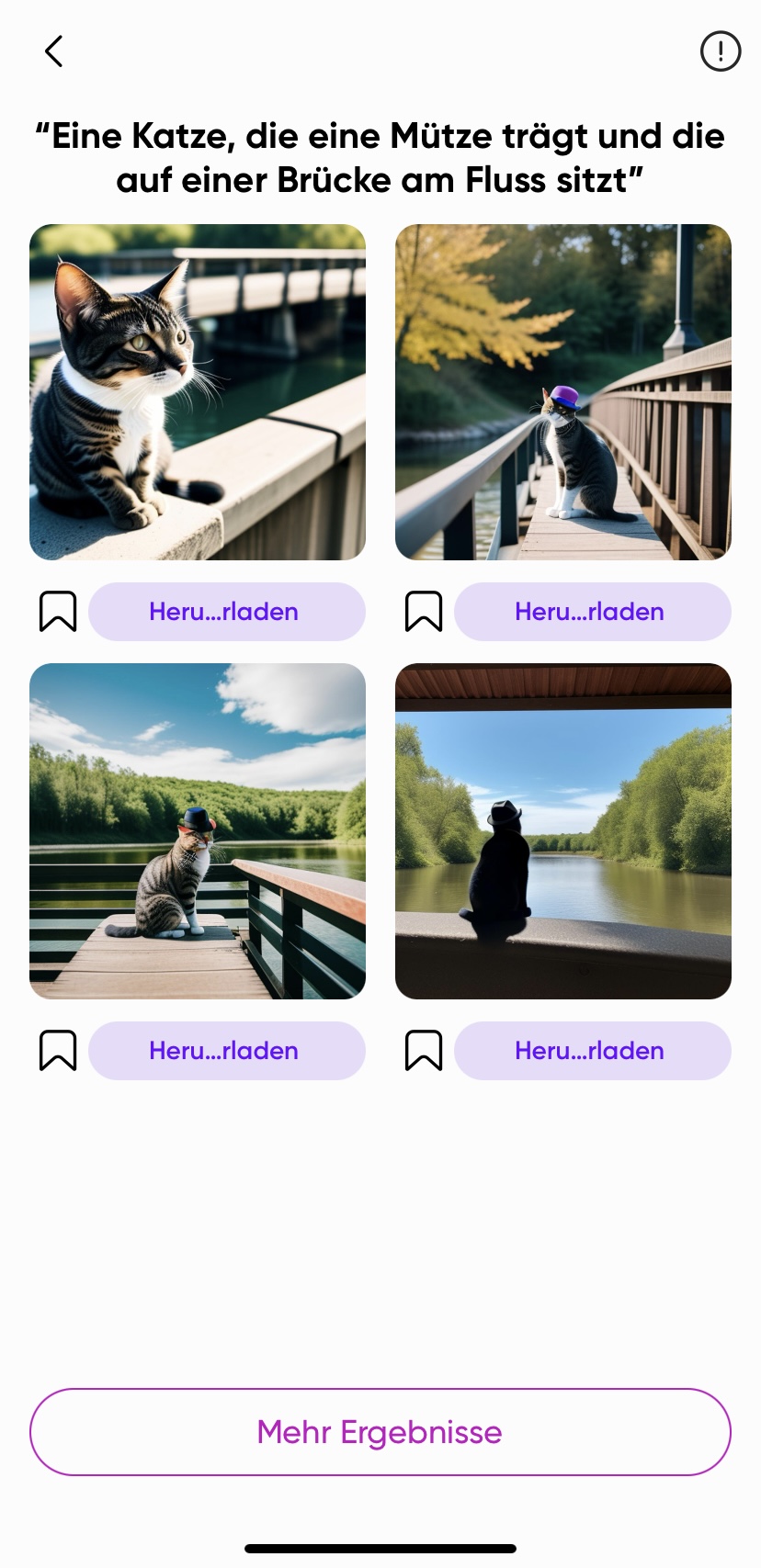Download the purple hat cat image
The height and width of the screenshot is (1568, 761).
click(592, 612)
